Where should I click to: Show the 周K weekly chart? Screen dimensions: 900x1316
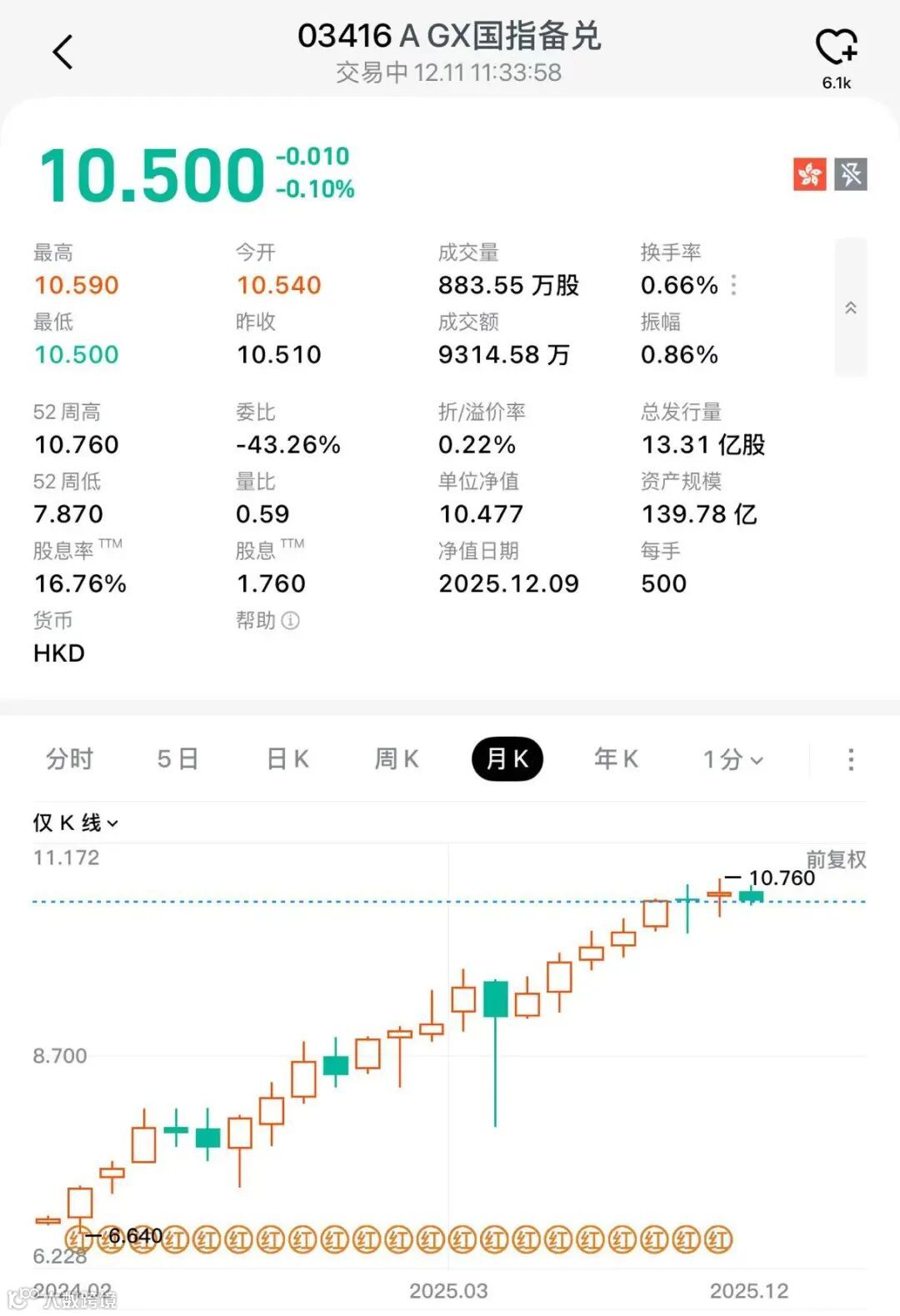pyautogui.click(x=397, y=759)
